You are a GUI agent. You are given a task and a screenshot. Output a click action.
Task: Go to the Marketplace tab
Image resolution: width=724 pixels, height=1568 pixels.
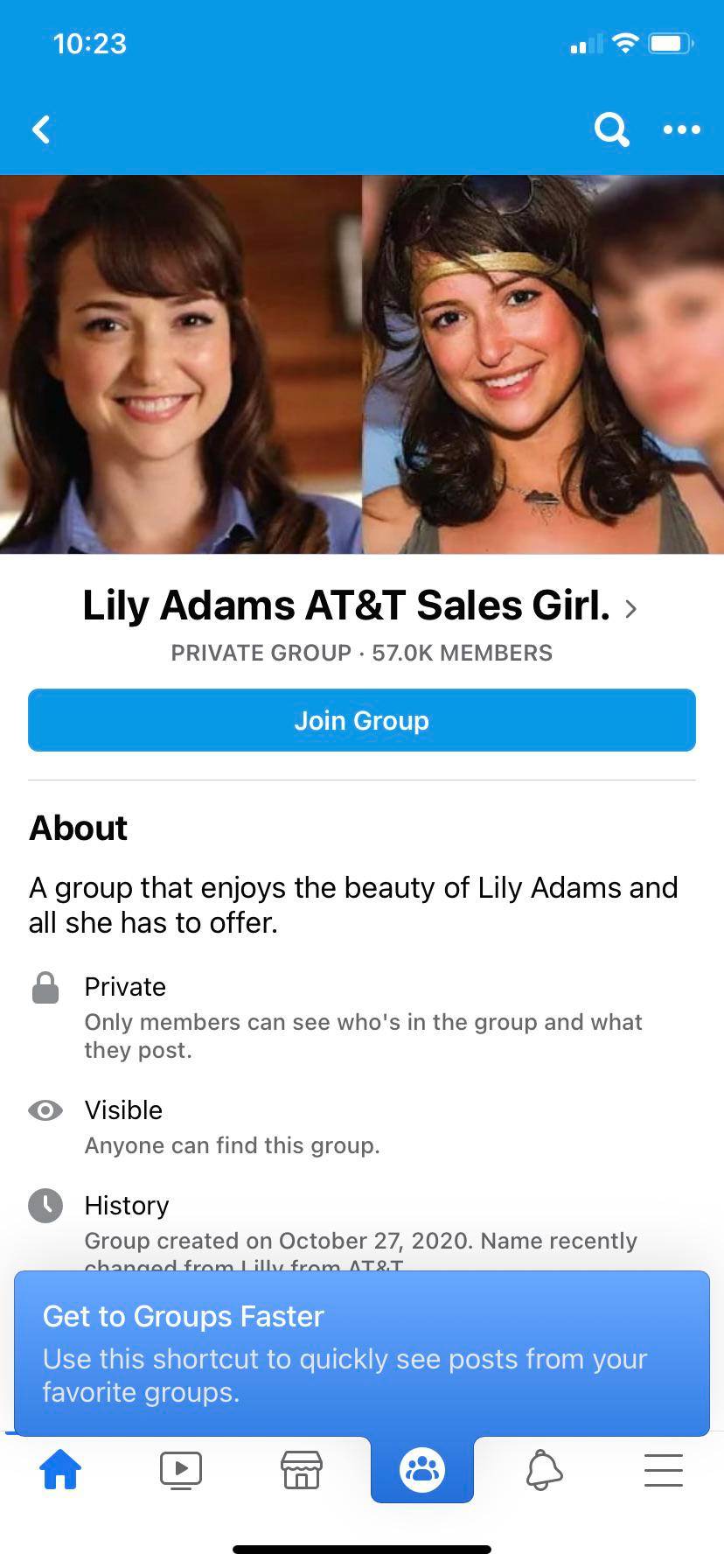(302, 1469)
